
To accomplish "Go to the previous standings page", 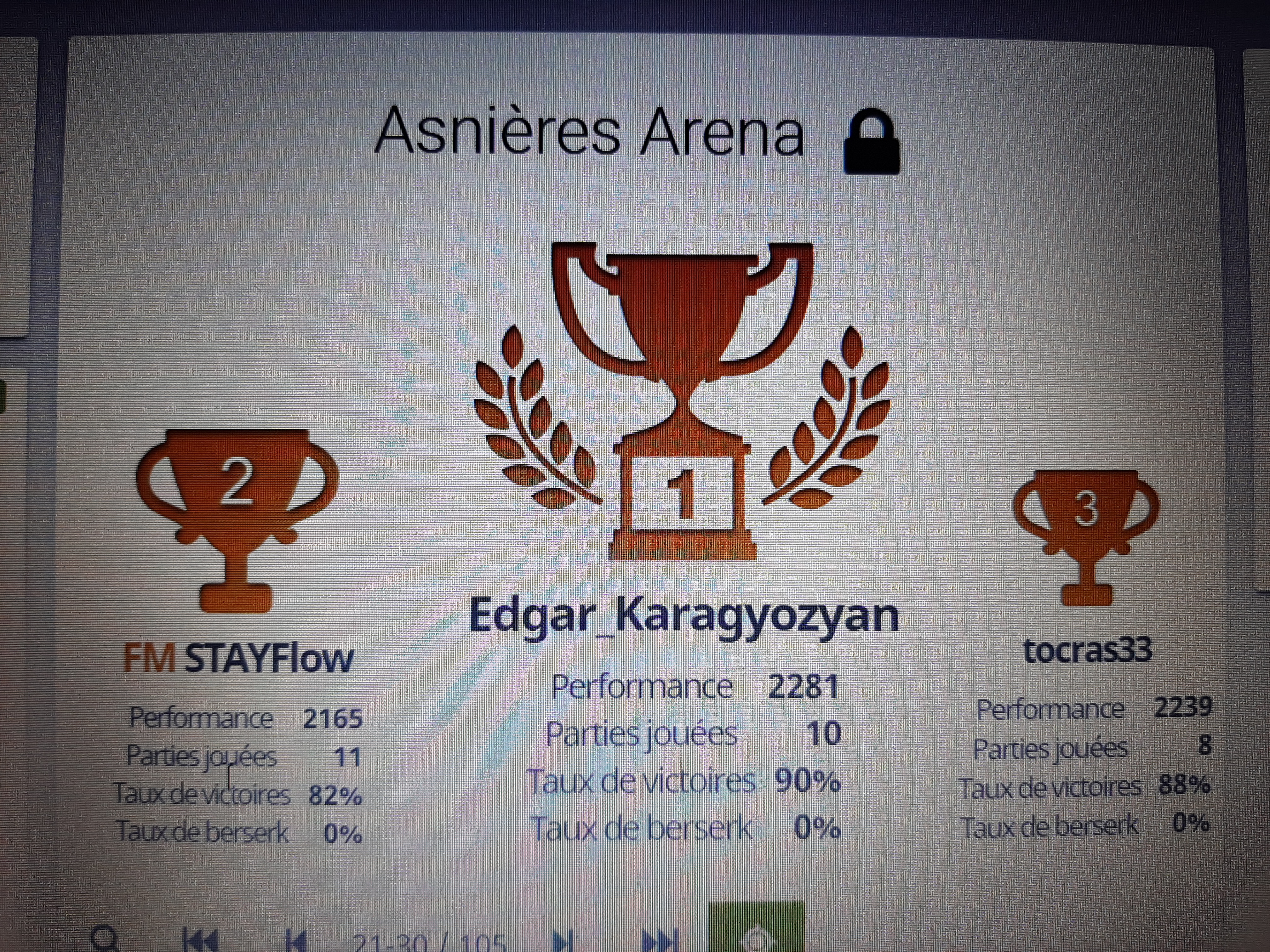I will tap(296, 941).
